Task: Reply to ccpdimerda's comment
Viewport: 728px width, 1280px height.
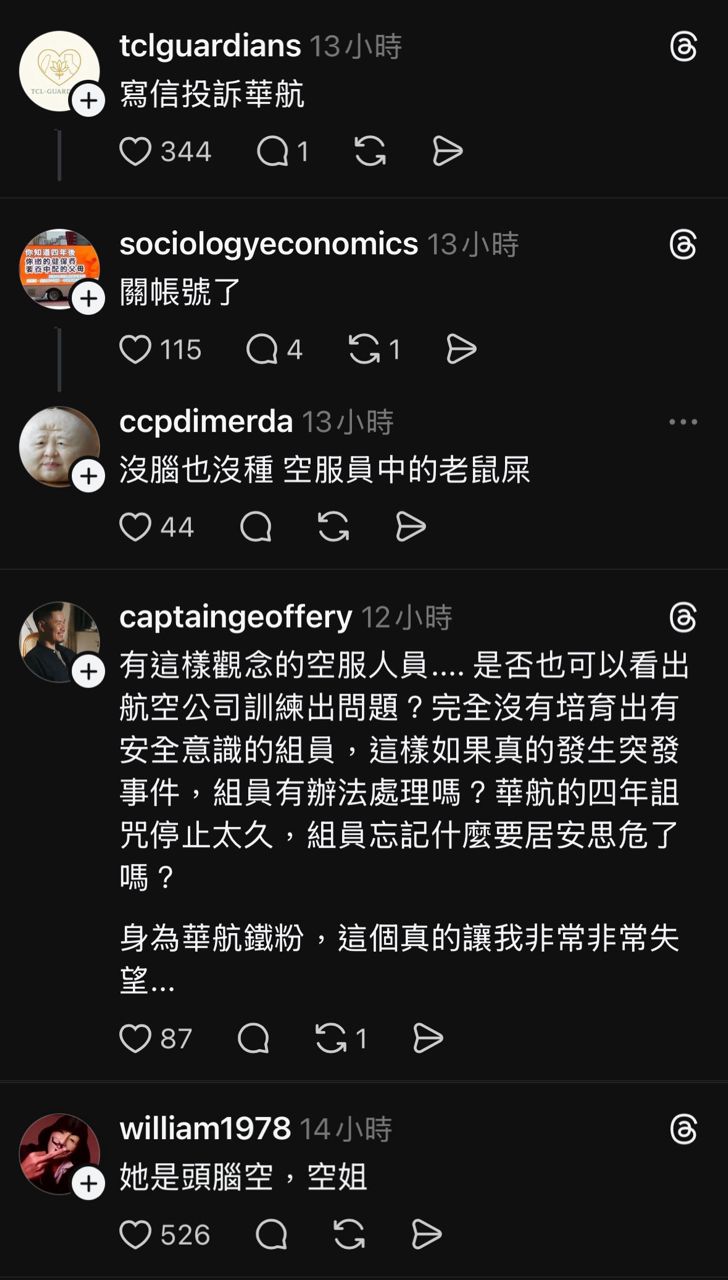Action: (256, 527)
